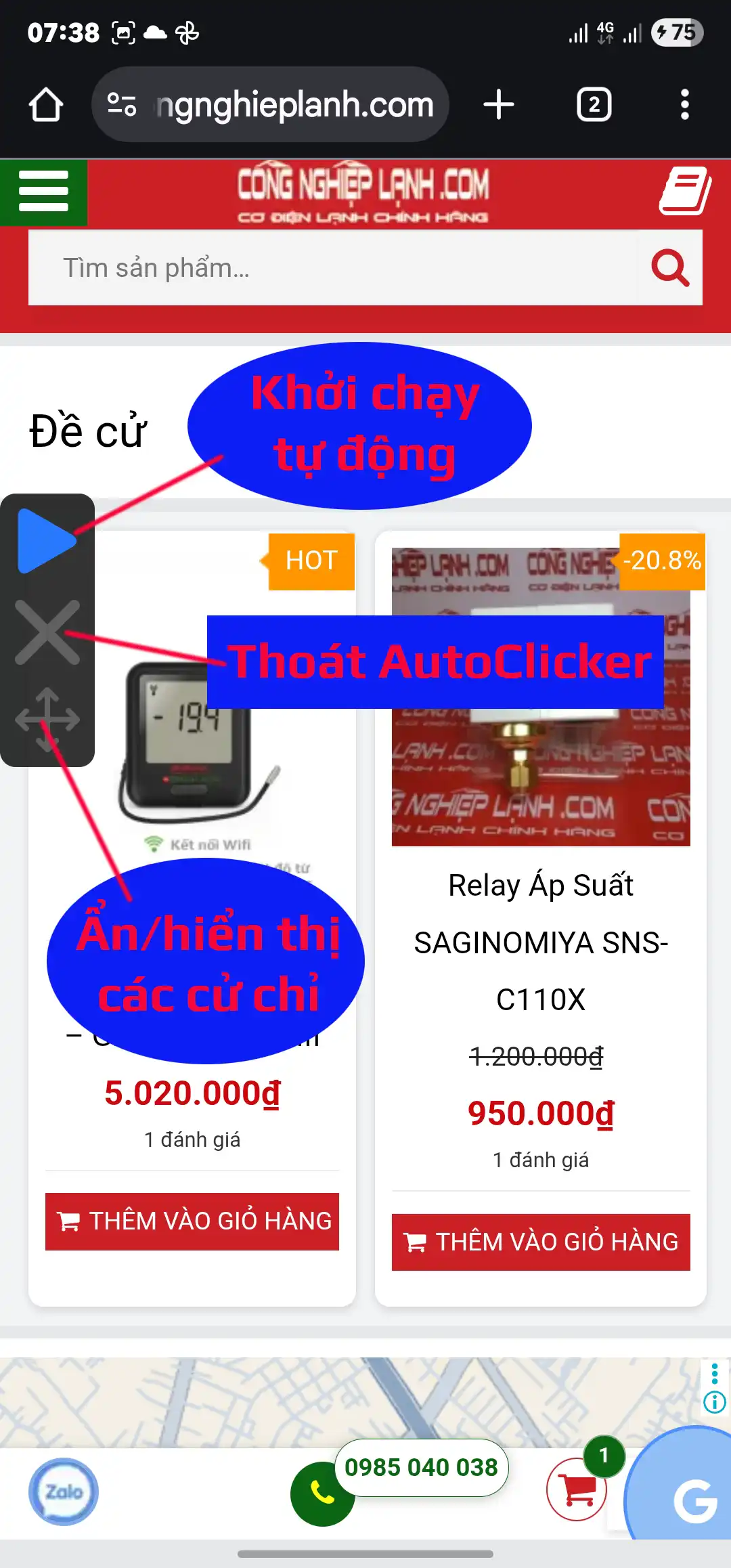Toggle gesture visibility with the arrows icon

pyautogui.click(x=47, y=719)
